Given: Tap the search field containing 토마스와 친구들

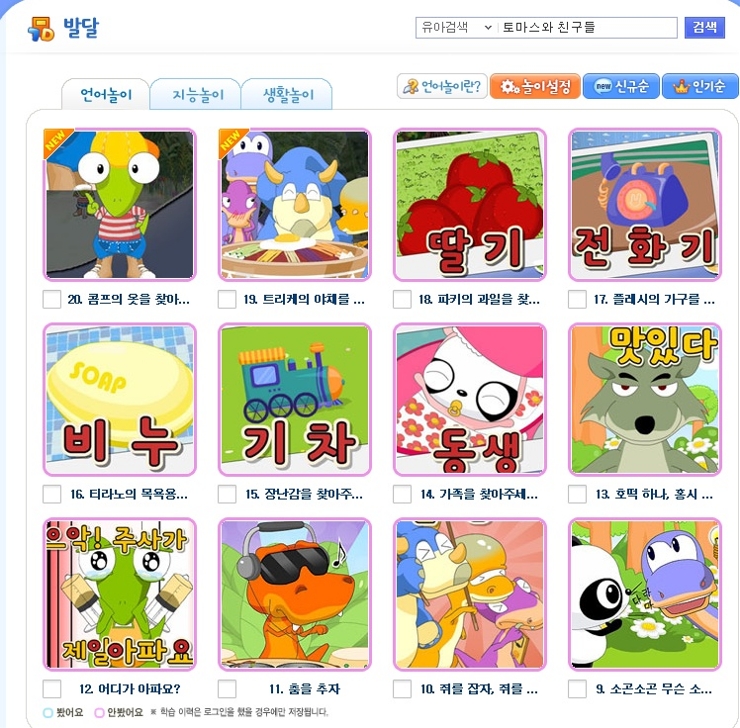Looking at the screenshot, I should pos(586,27).
